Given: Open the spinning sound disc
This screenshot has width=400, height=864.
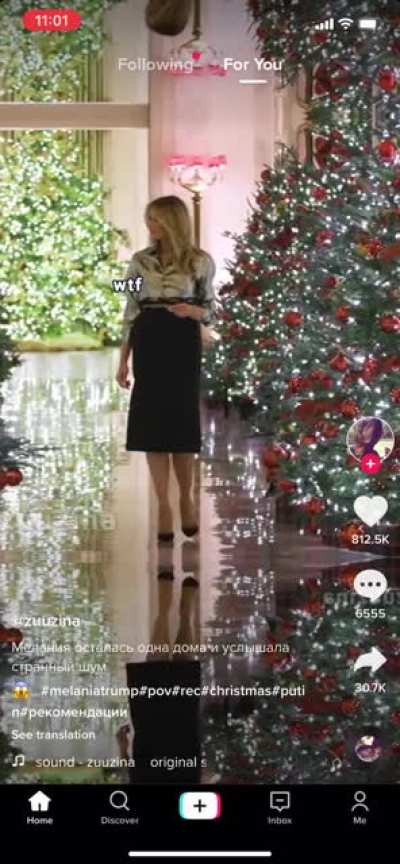Looking at the screenshot, I should [368, 748].
